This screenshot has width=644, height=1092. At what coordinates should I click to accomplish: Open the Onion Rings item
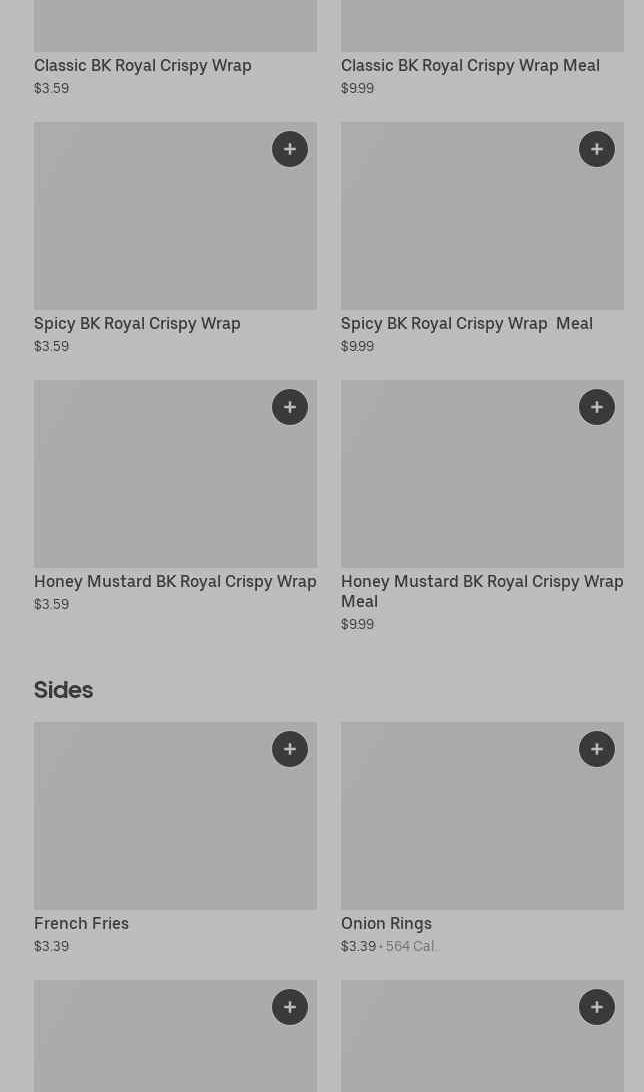386,923
